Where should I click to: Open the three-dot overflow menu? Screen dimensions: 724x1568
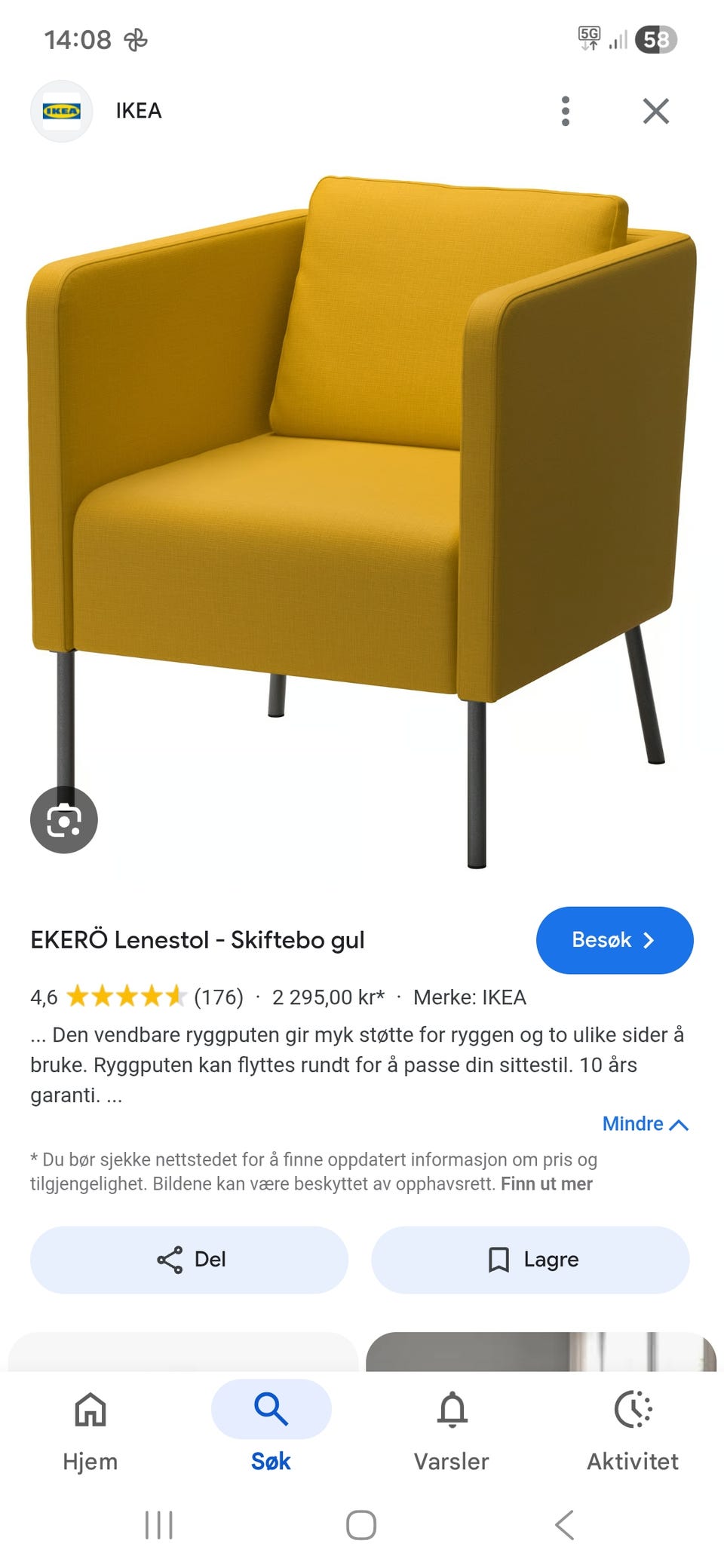tap(565, 111)
